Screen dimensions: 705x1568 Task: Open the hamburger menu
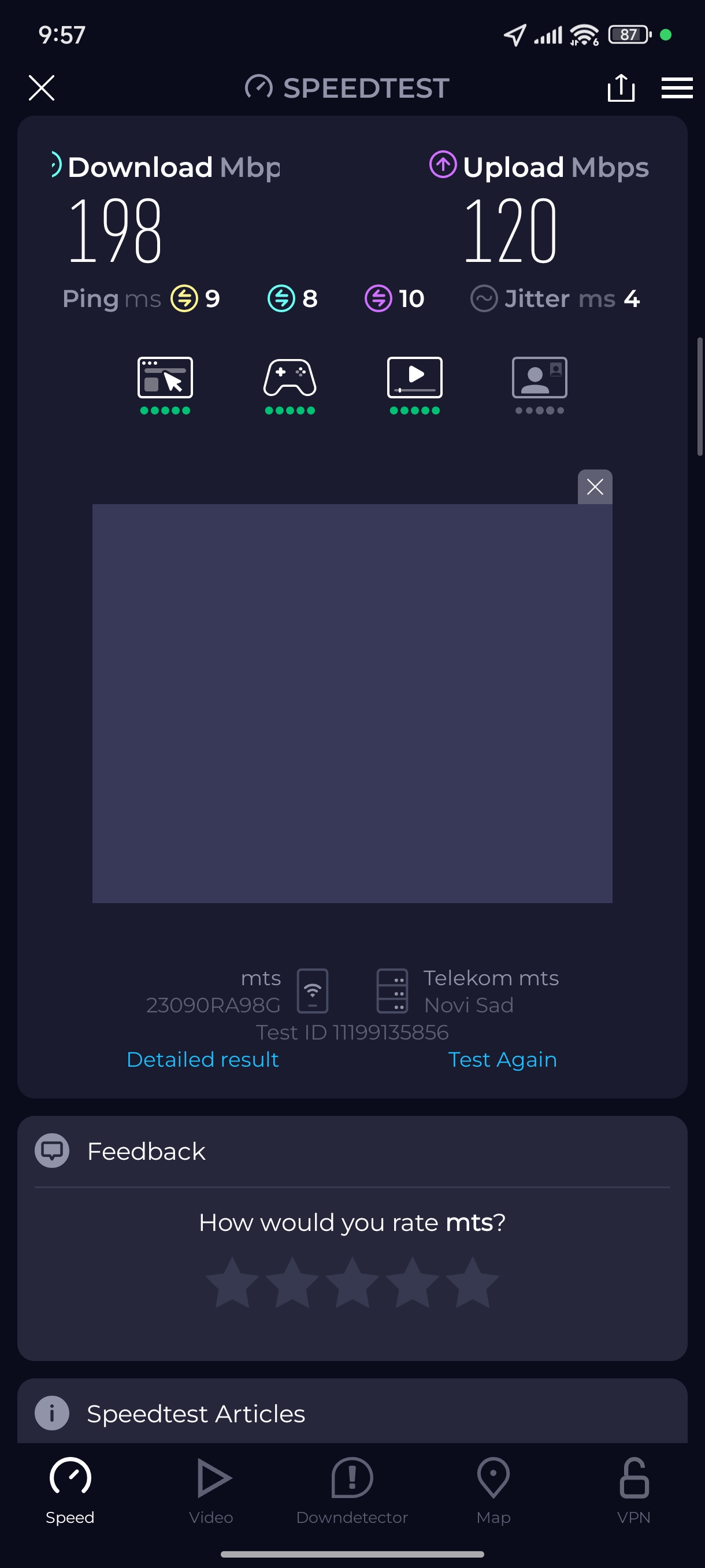[x=677, y=88]
